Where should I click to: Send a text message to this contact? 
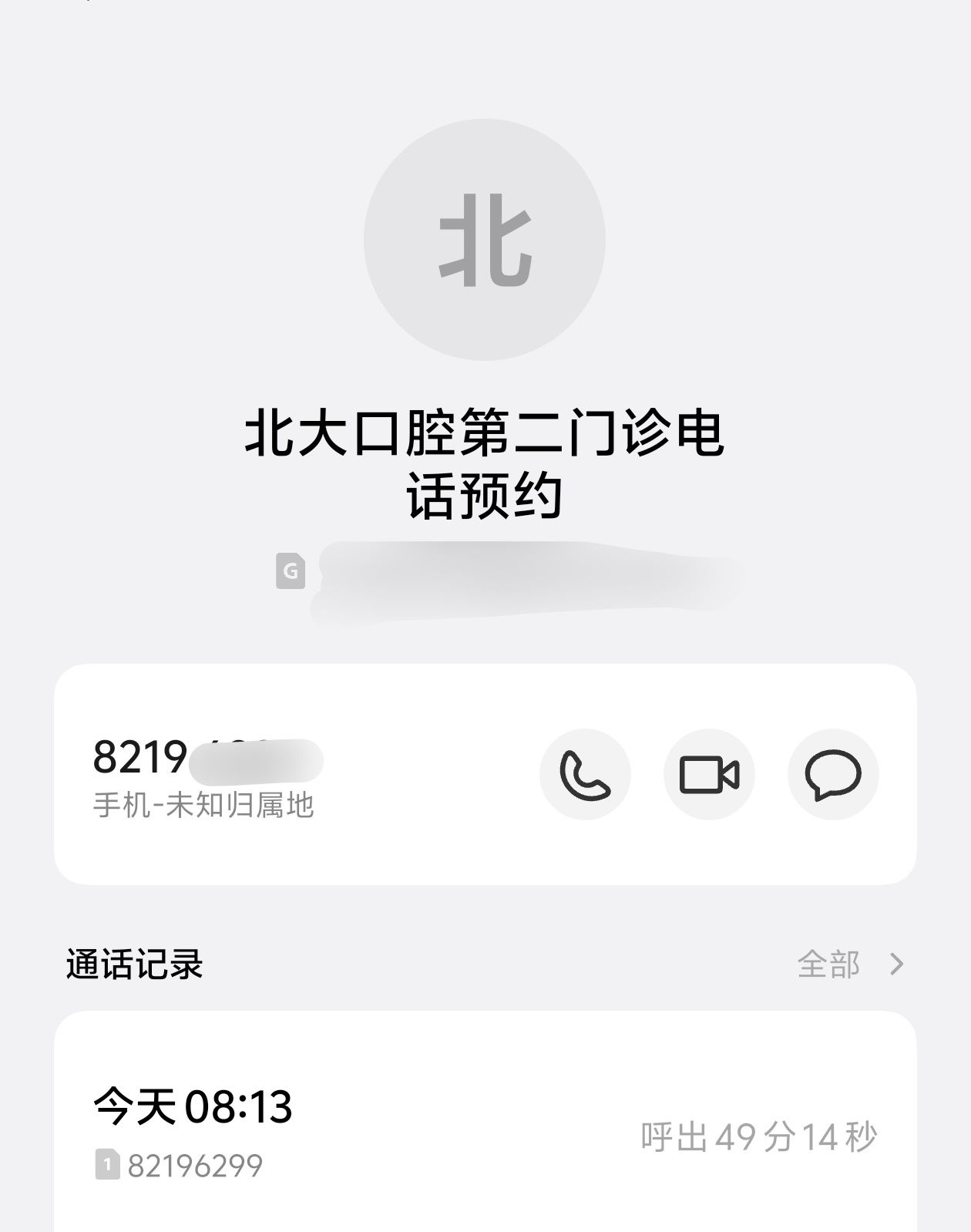tap(832, 774)
